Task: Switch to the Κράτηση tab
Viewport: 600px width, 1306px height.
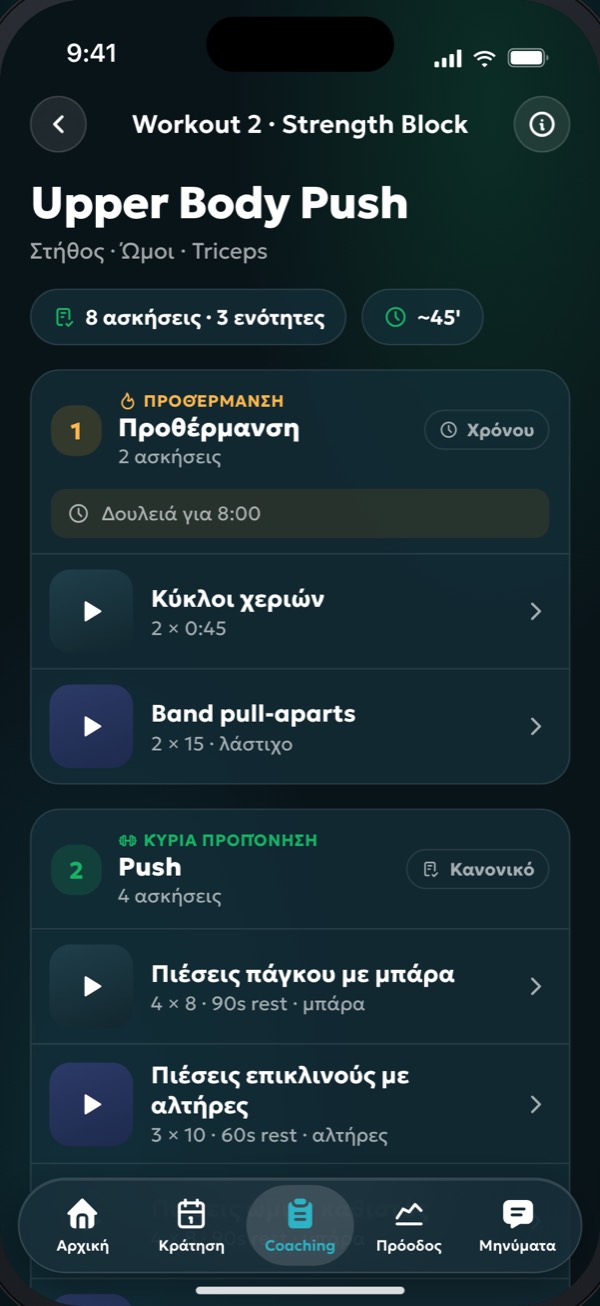Action: [x=190, y=1226]
